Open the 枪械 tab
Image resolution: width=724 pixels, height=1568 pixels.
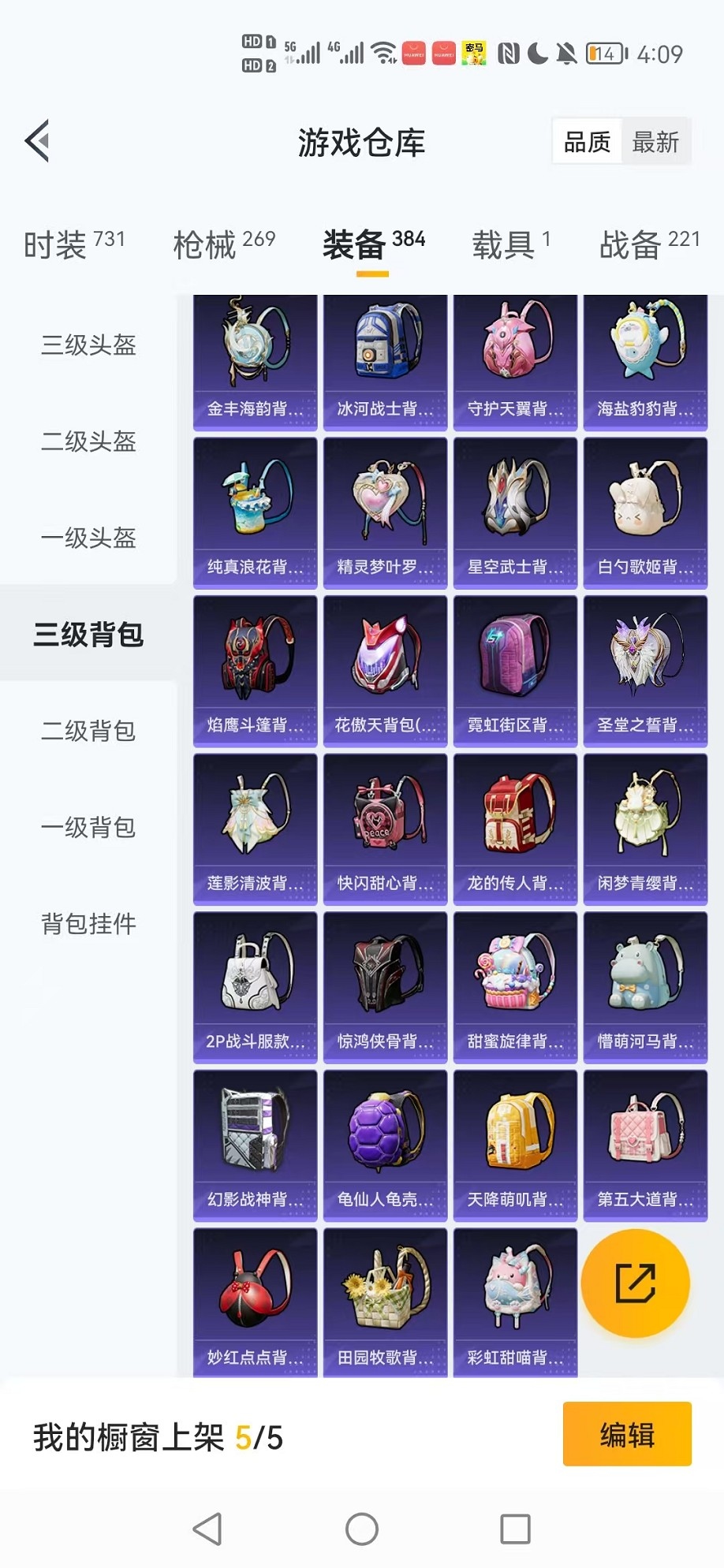[x=224, y=244]
